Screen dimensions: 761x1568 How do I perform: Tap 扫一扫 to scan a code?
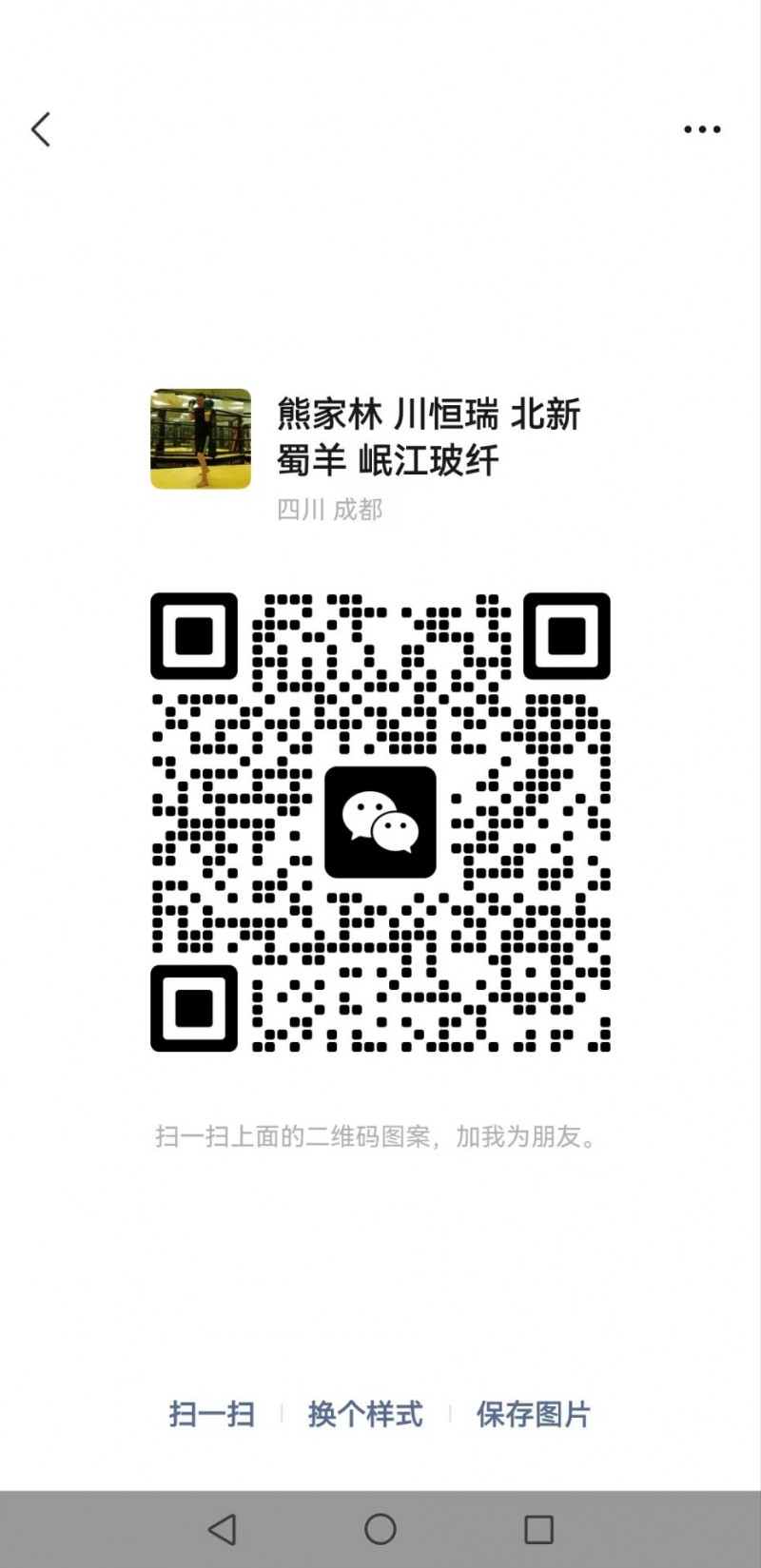(211, 1414)
